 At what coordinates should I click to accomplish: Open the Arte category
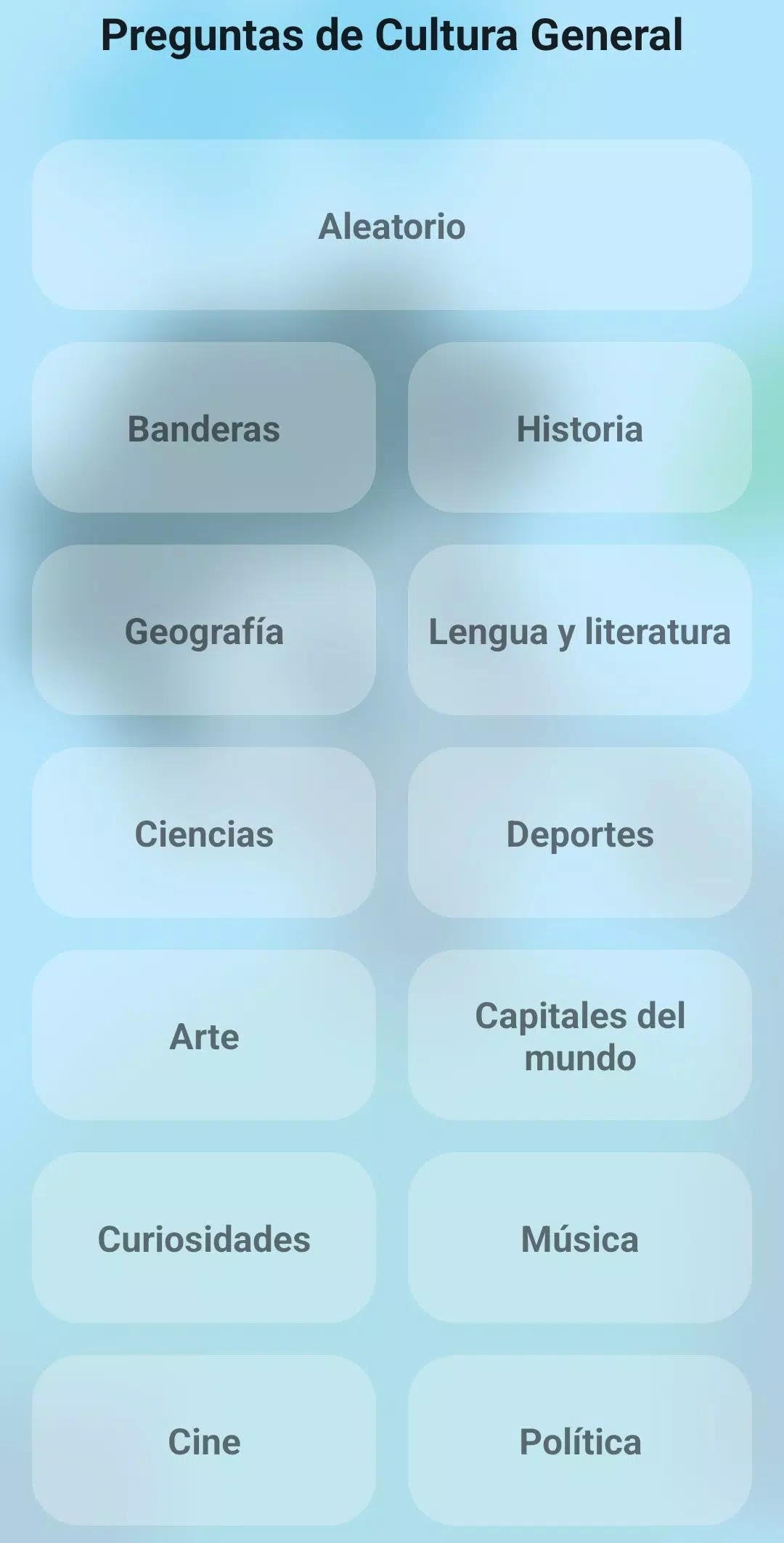pos(204,1035)
